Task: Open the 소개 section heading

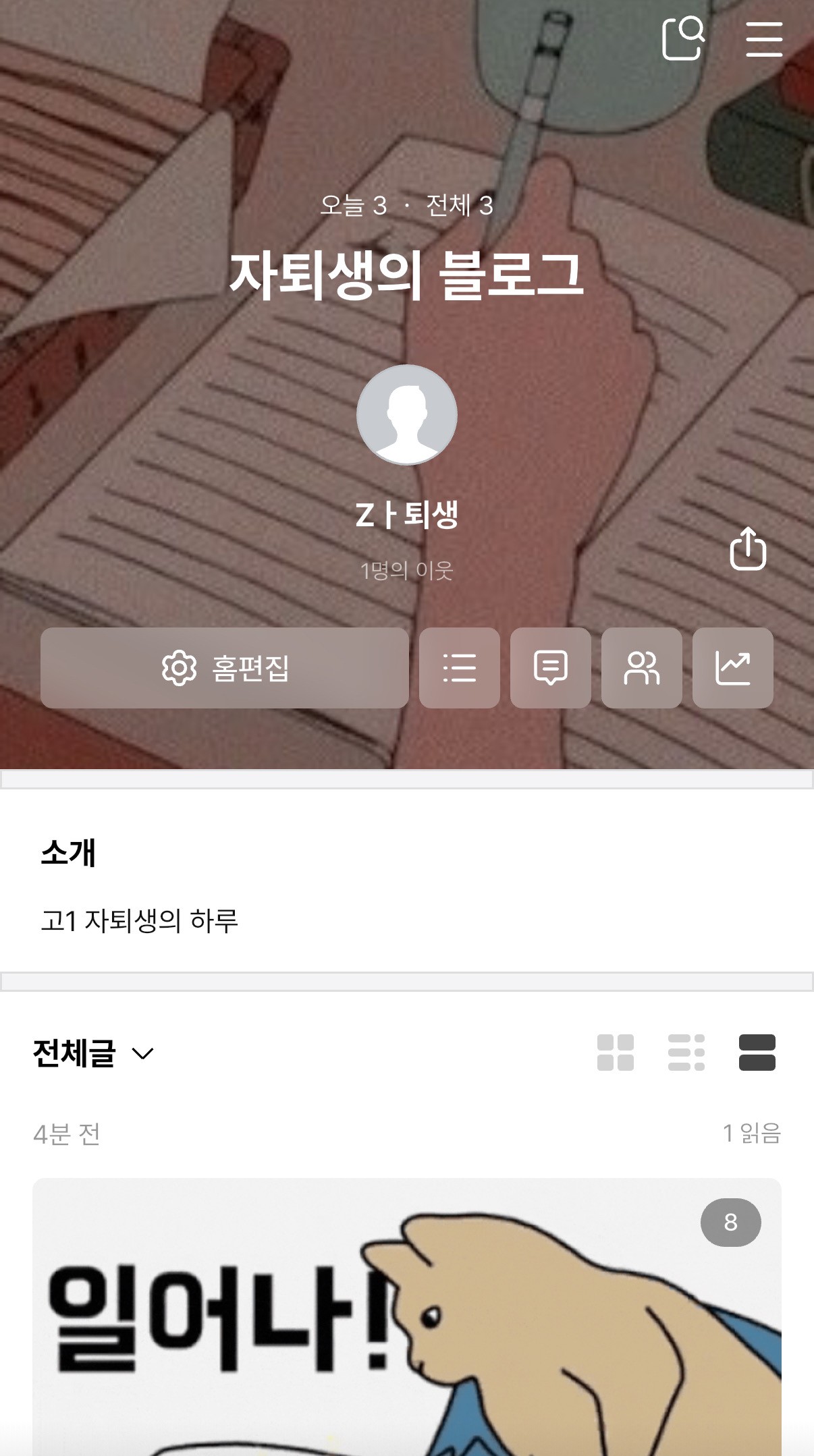Action: click(66, 855)
